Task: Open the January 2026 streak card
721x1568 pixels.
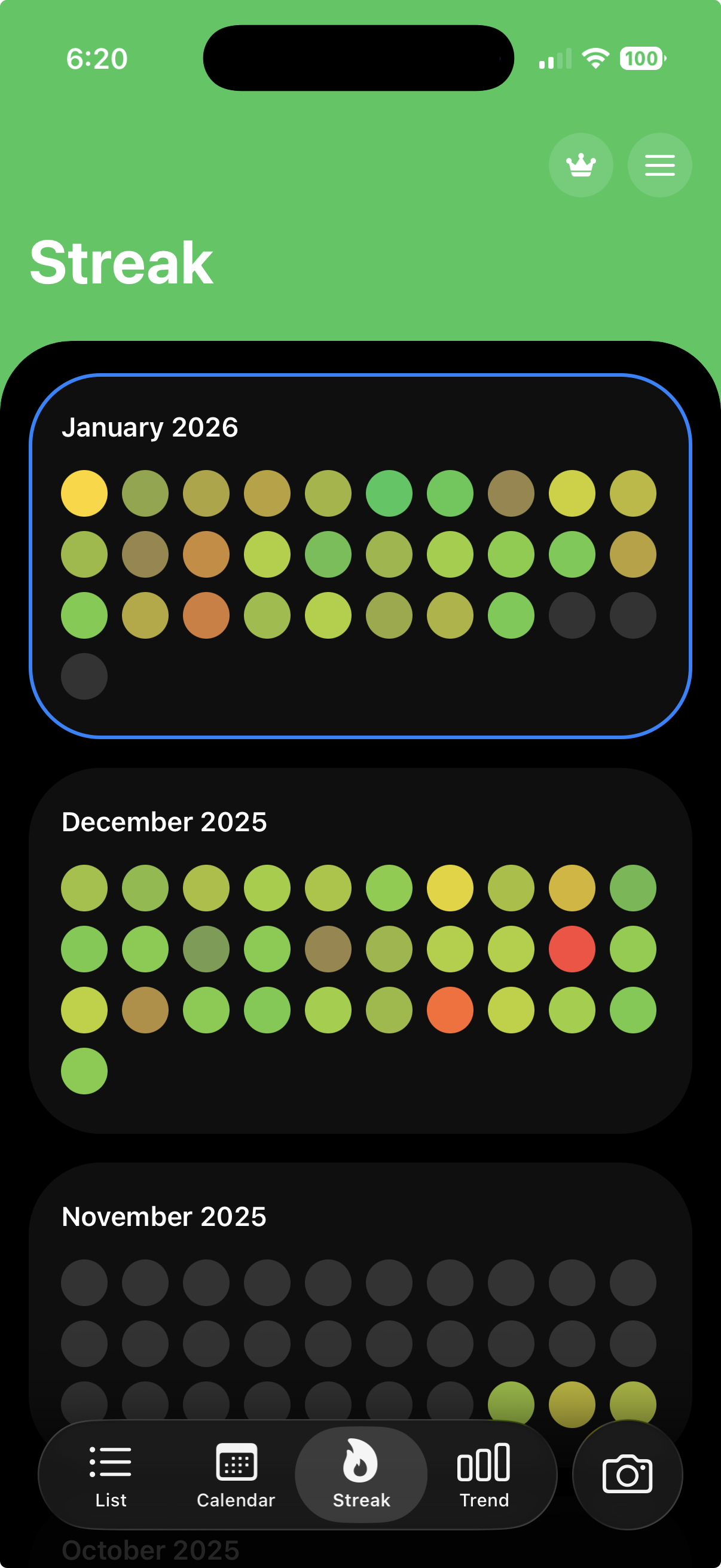Action: (x=360, y=426)
